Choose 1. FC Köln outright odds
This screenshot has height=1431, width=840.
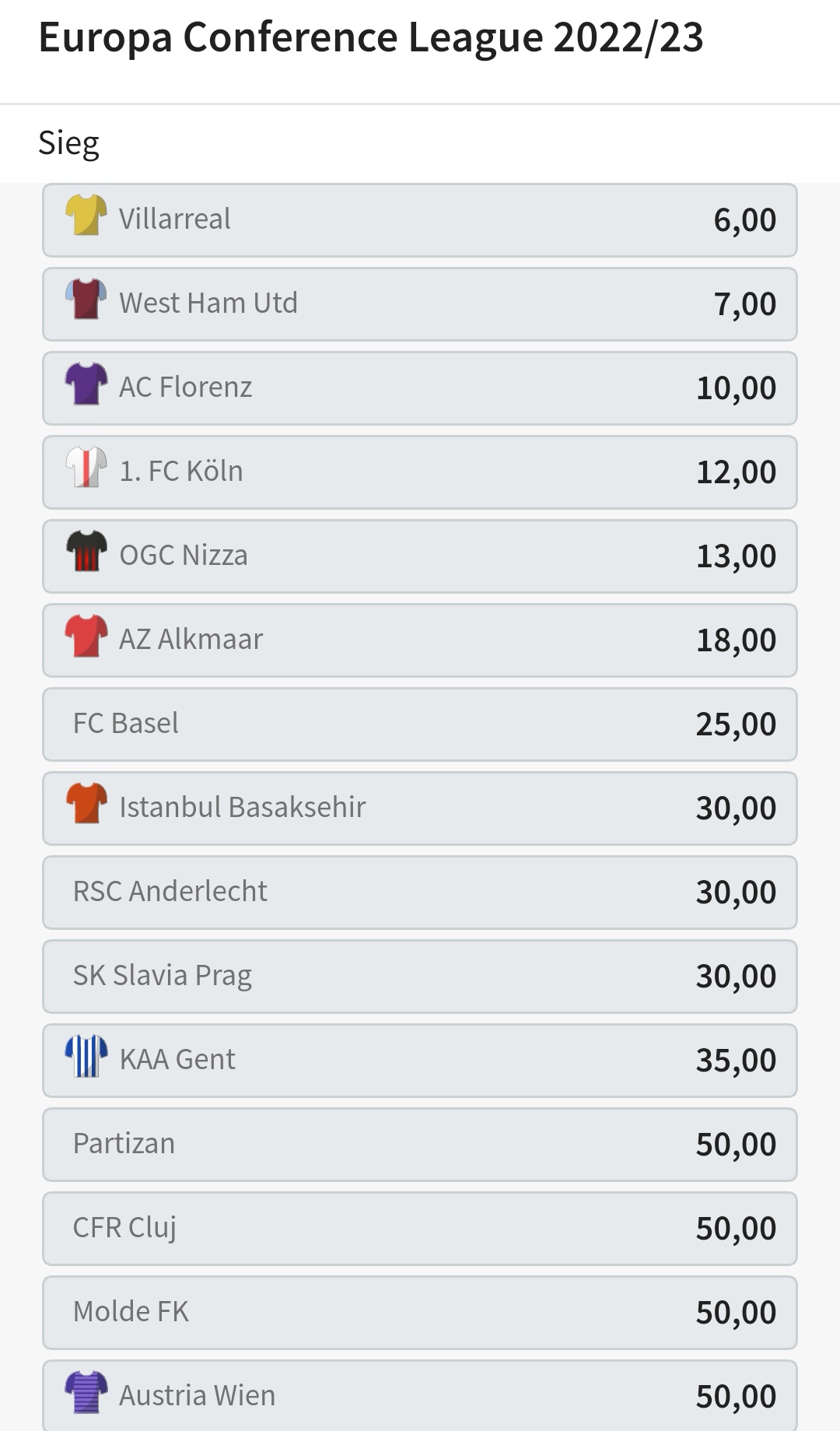pyautogui.click(x=420, y=472)
